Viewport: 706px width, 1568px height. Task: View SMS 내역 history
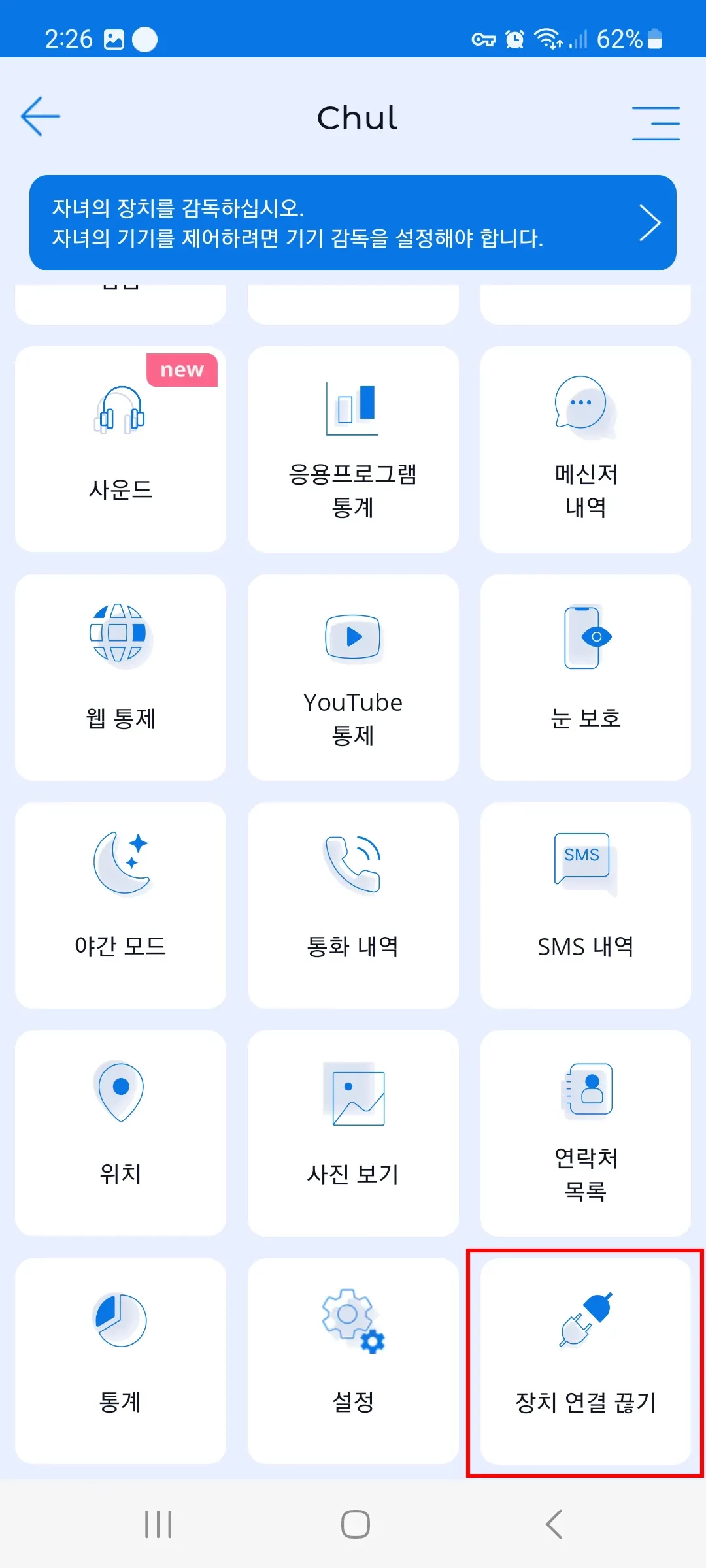click(586, 906)
